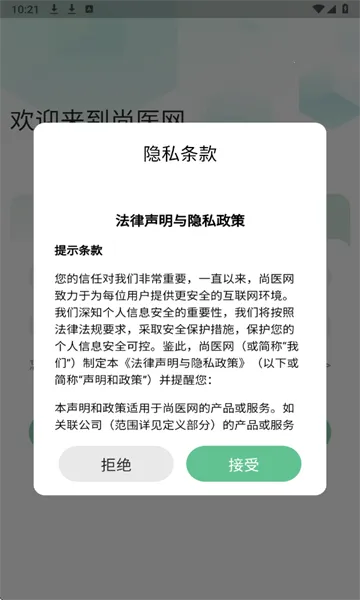Accept the privacy policy with 接受
Viewport: 360px width, 600px height.
point(244,464)
